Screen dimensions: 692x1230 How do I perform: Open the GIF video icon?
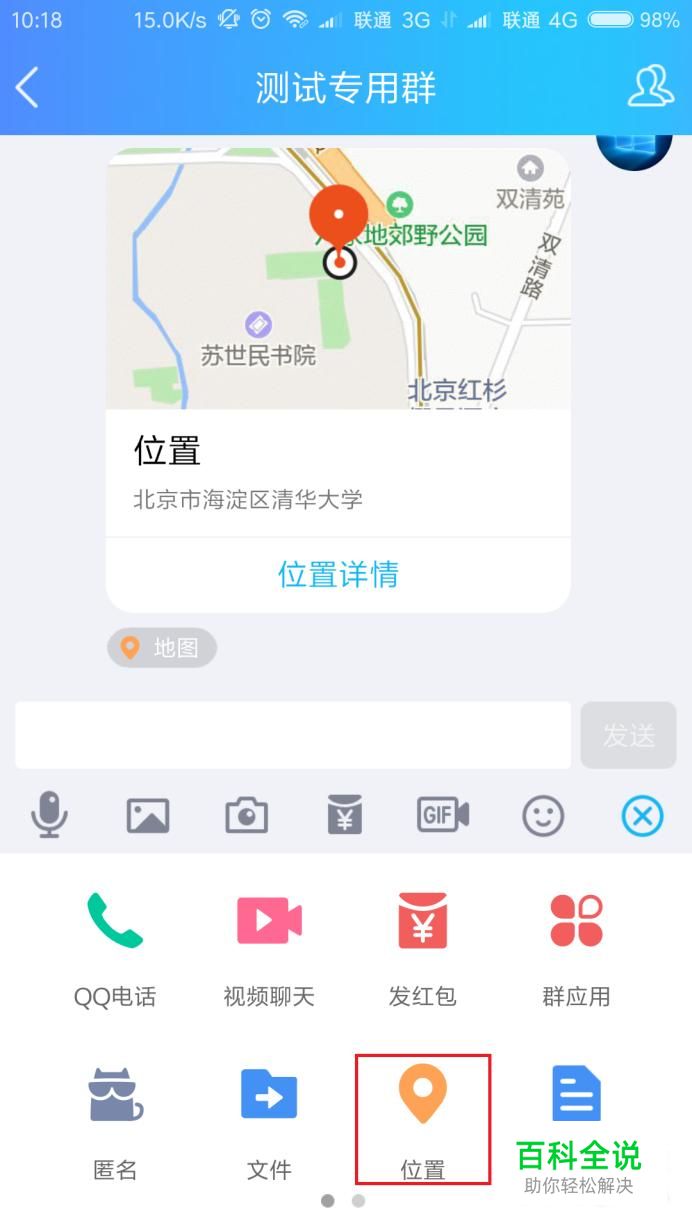(x=443, y=815)
